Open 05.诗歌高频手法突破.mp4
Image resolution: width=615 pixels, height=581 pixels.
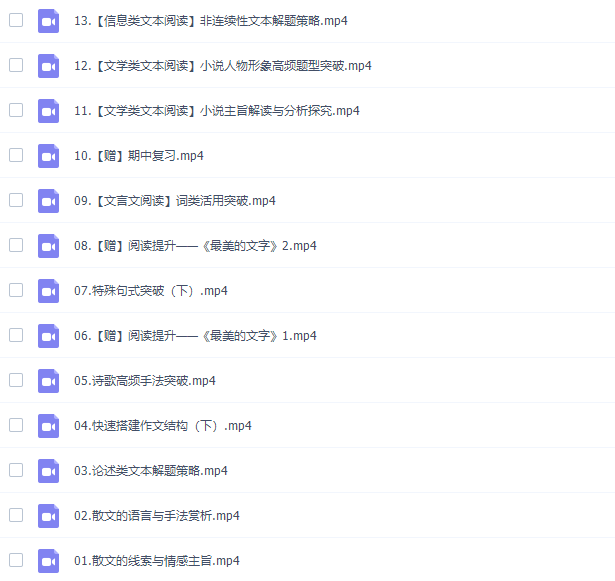pos(144,381)
